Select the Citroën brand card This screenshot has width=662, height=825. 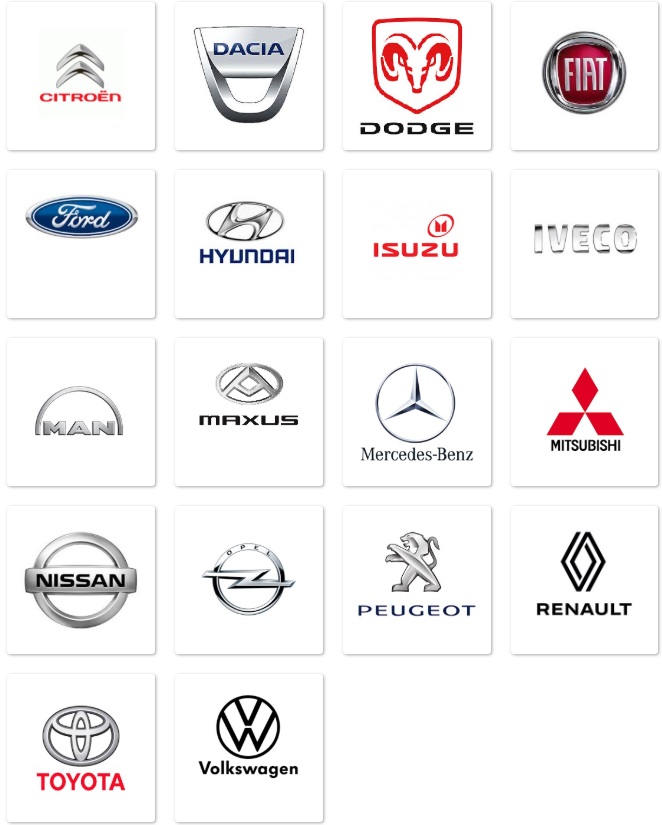81,76
